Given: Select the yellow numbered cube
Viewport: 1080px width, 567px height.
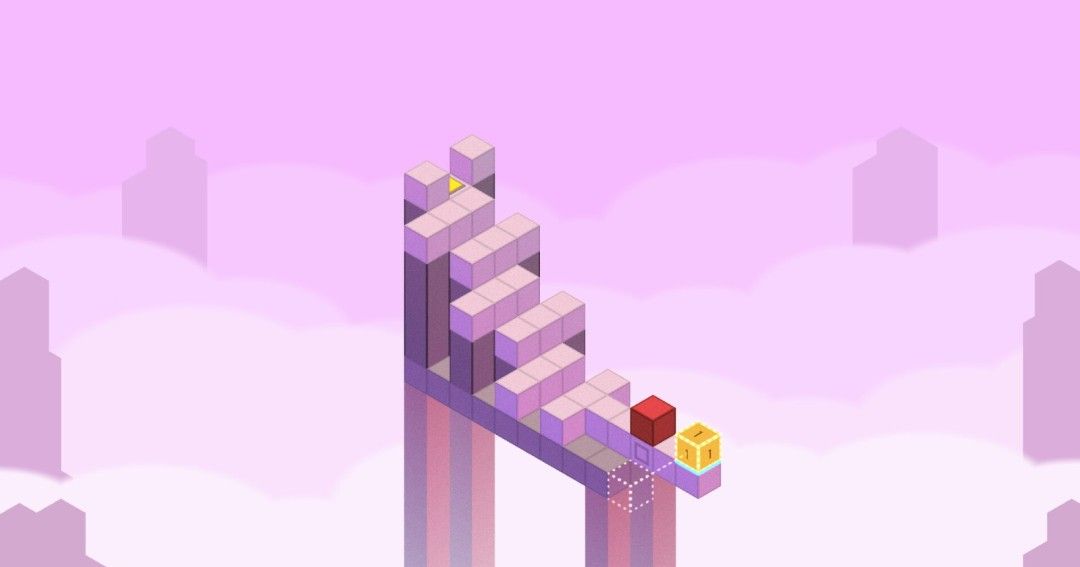Looking at the screenshot, I should pyautogui.click(x=698, y=447).
